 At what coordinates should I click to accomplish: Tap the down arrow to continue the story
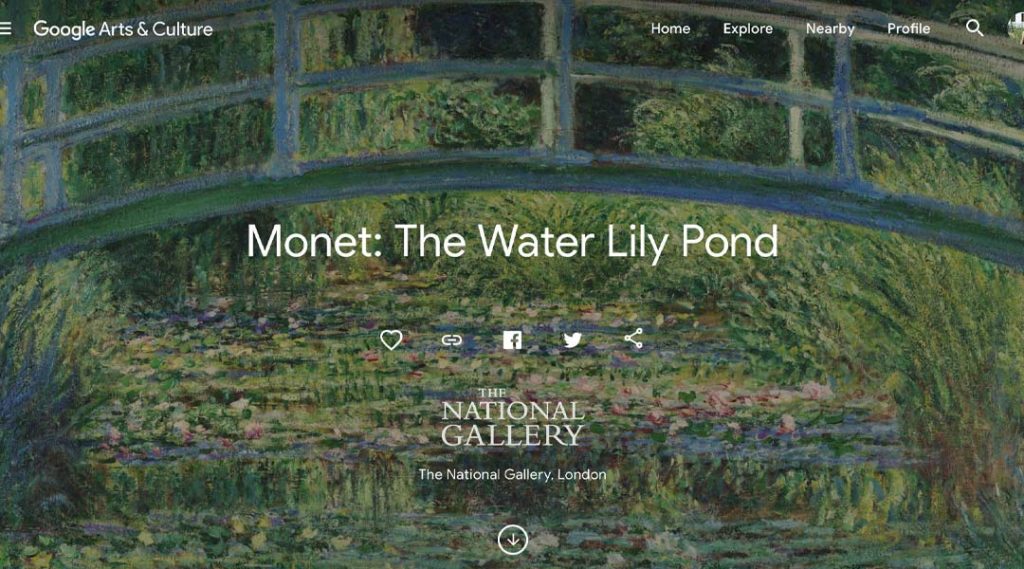point(512,540)
